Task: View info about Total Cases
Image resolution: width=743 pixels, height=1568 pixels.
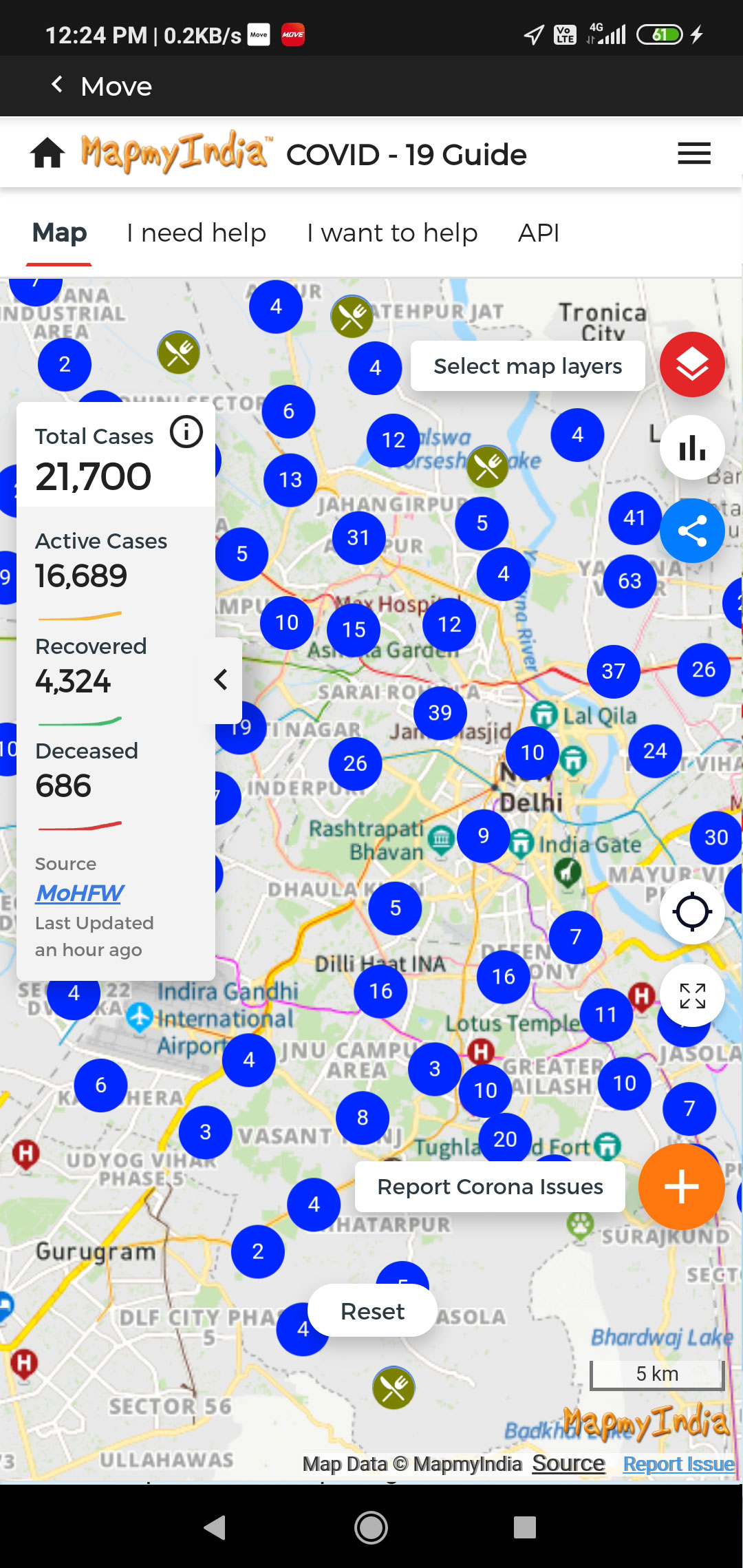Action: tap(186, 432)
